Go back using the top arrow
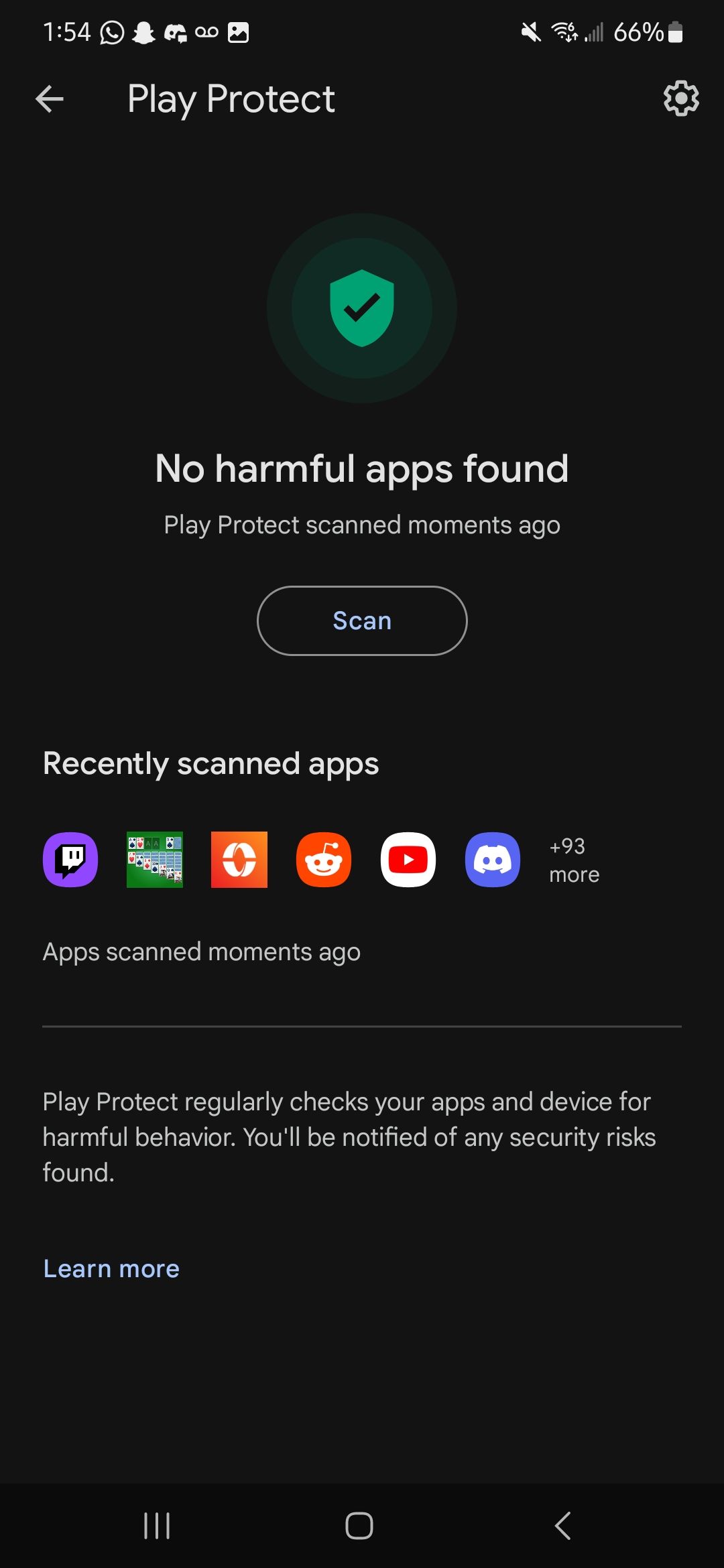Viewport: 724px width, 1568px height. click(50, 99)
